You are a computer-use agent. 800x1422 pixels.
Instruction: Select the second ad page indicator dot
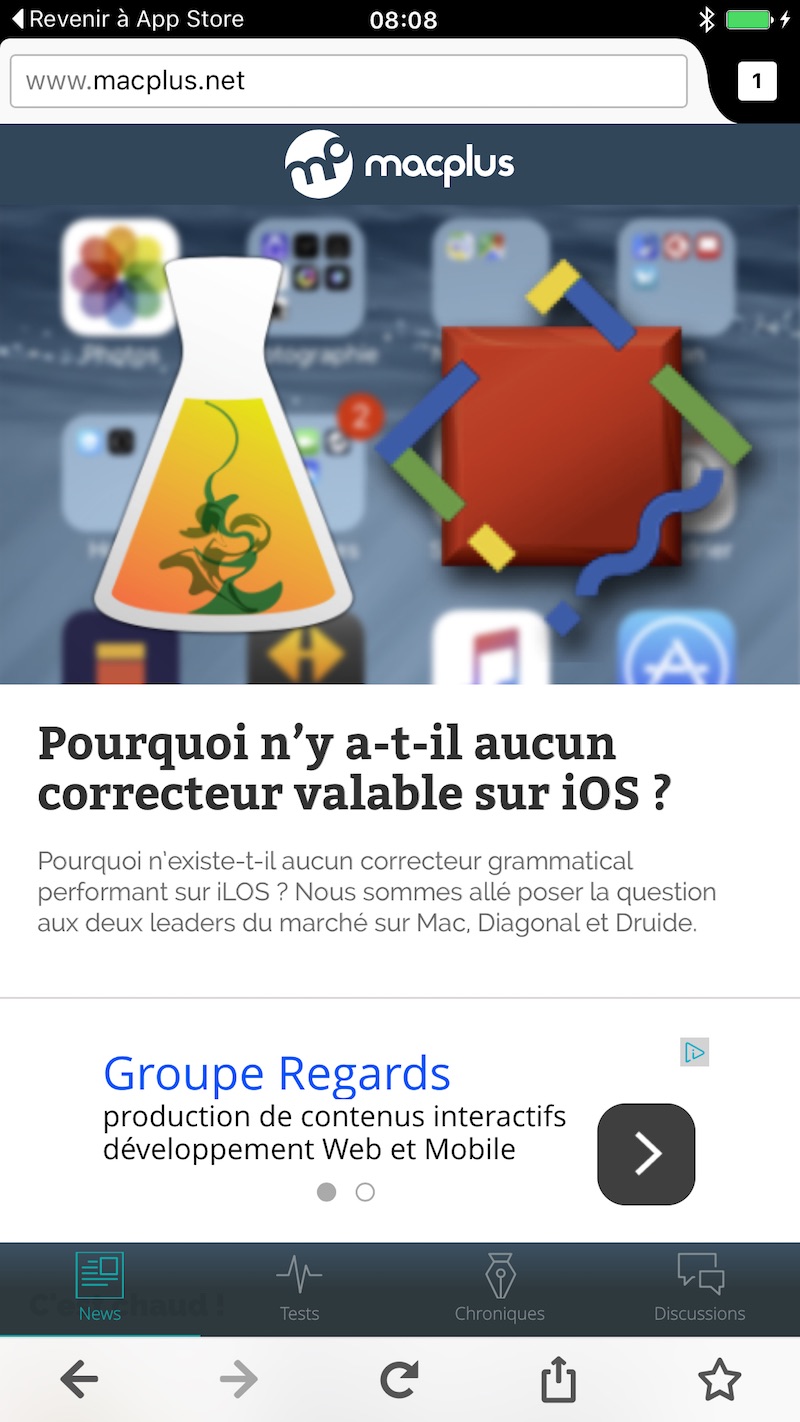click(365, 1192)
